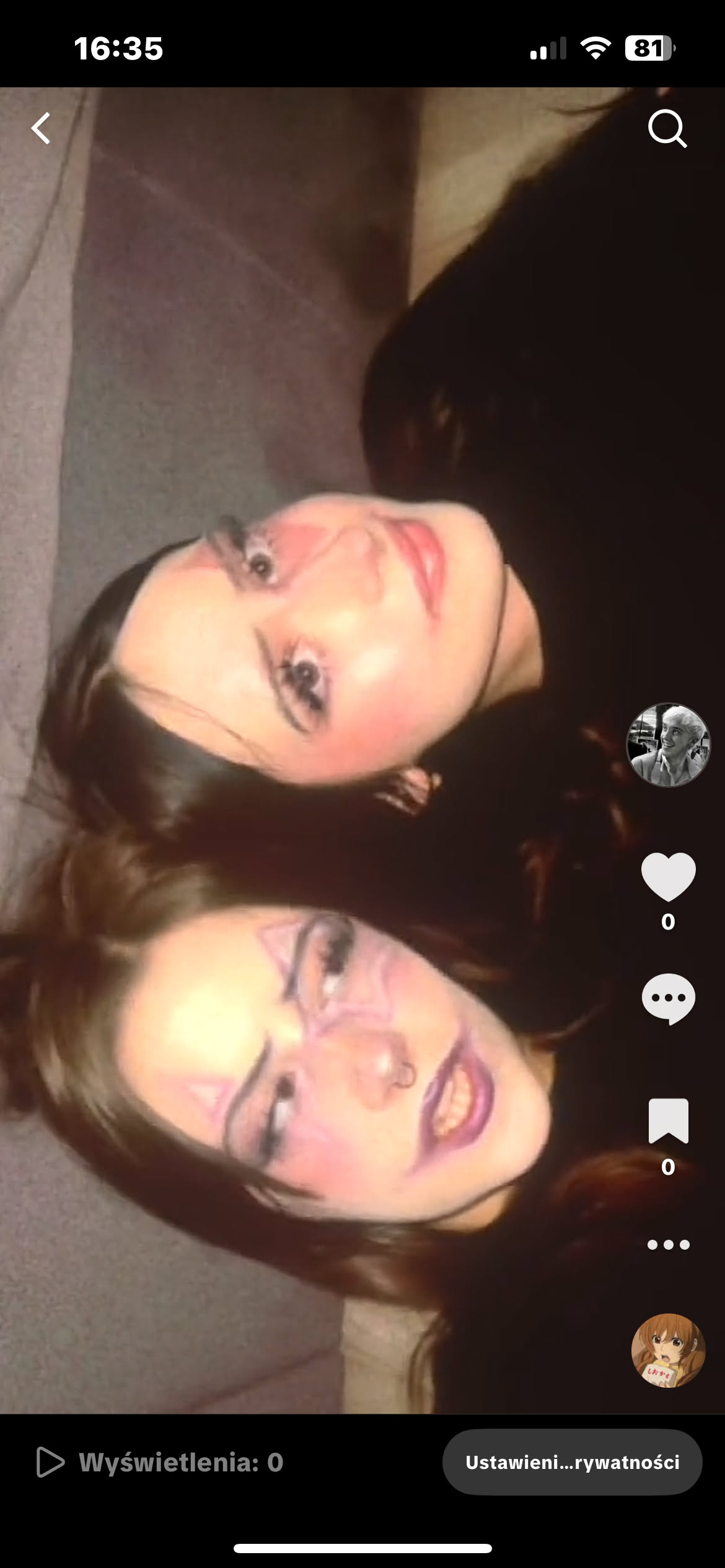The height and width of the screenshot is (1568, 725).
Task: Open the three-dot more options menu
Action: 668,1245
